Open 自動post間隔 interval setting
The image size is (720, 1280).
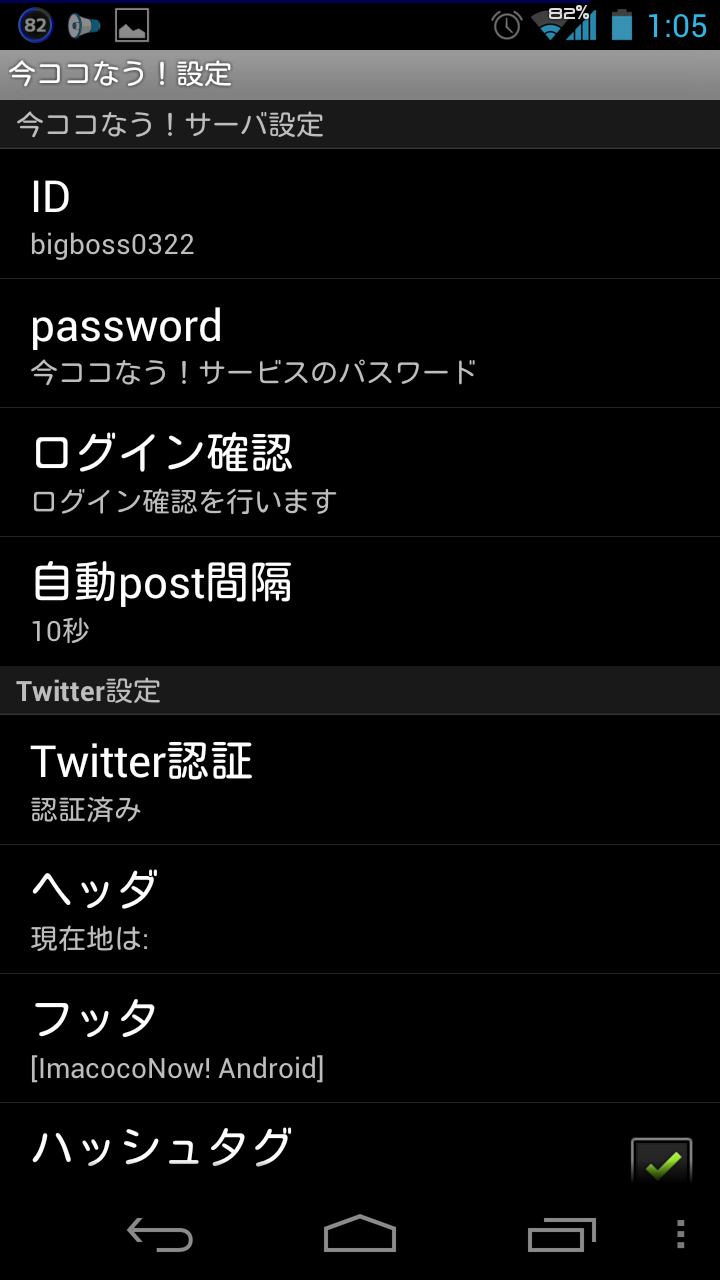point(360,602)
